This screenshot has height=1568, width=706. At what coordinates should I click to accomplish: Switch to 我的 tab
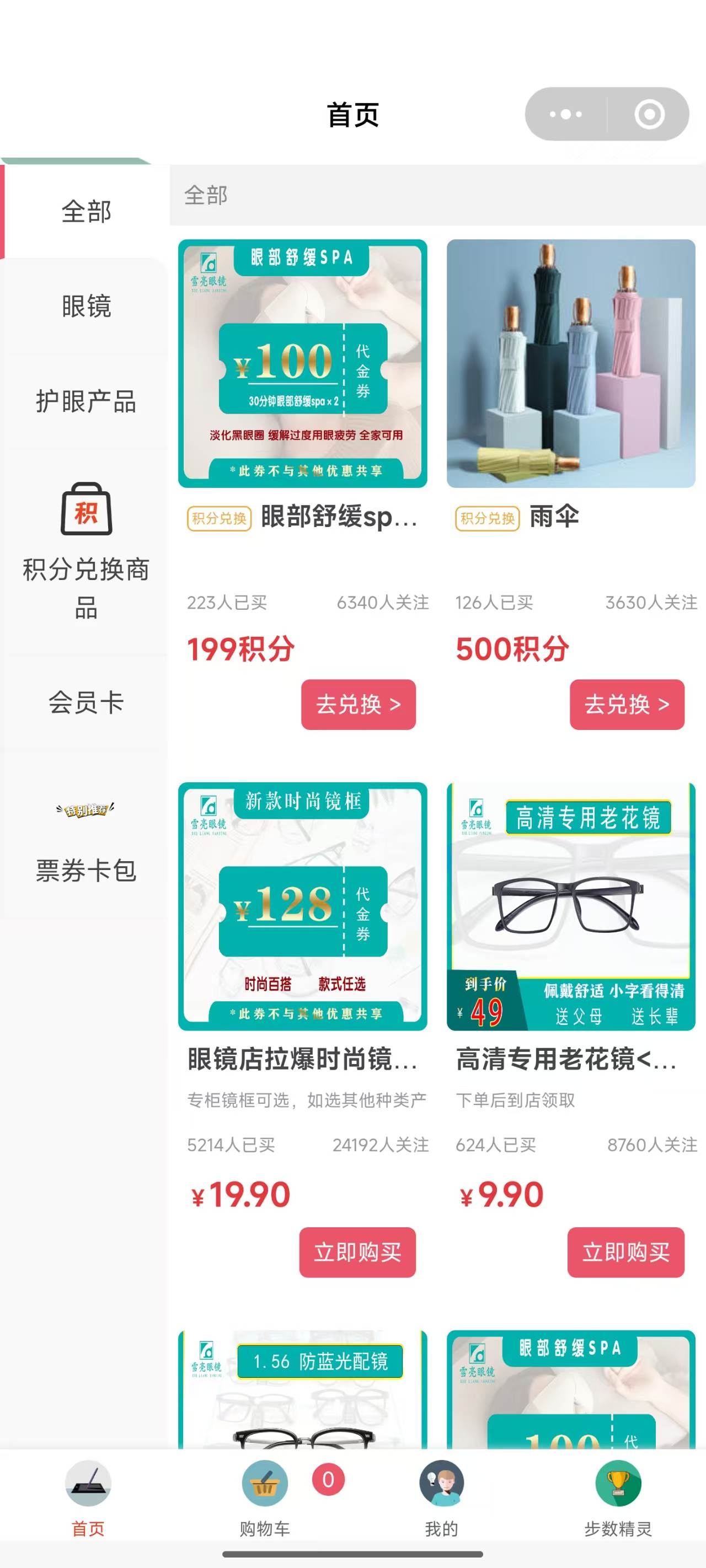click(441, 1498)
